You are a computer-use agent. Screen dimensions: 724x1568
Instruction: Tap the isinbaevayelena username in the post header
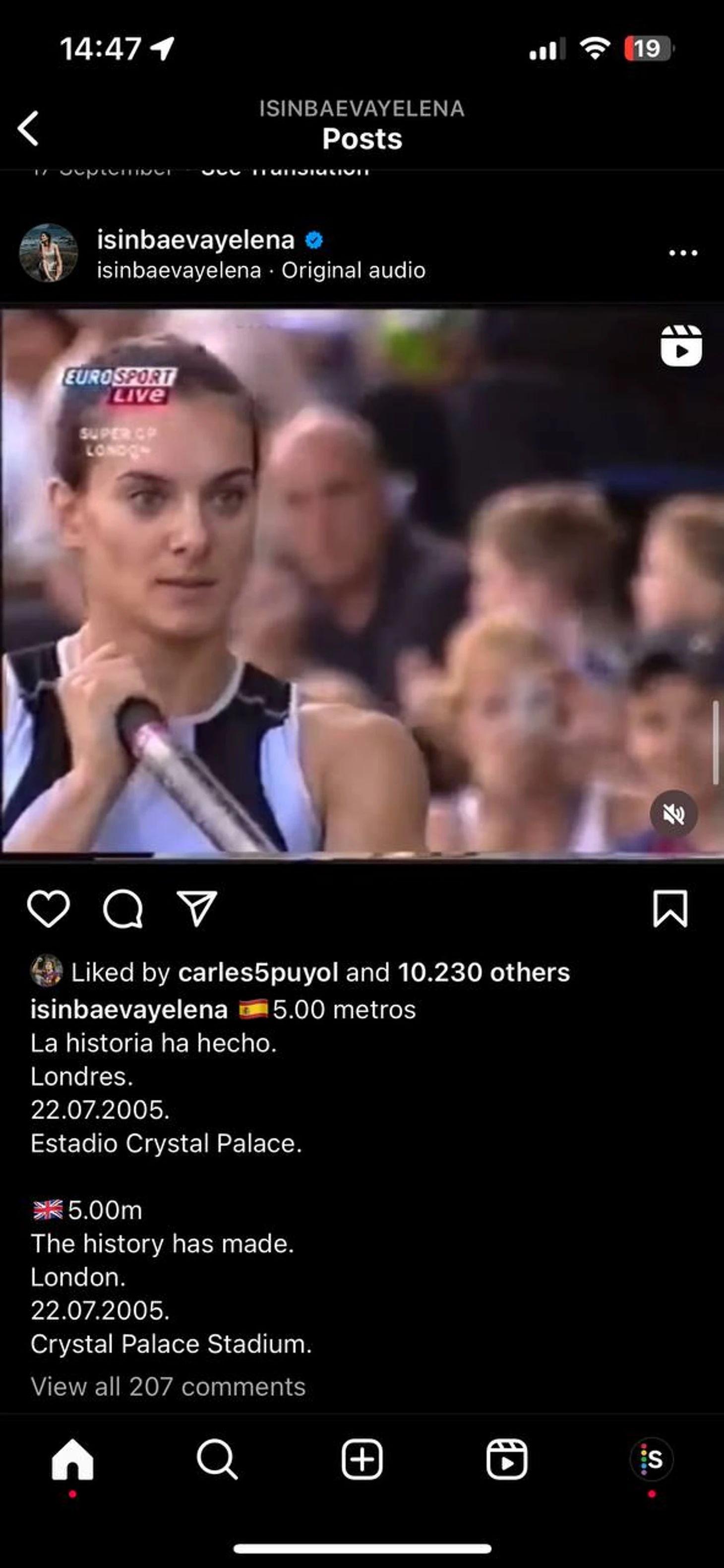(195, 240)
